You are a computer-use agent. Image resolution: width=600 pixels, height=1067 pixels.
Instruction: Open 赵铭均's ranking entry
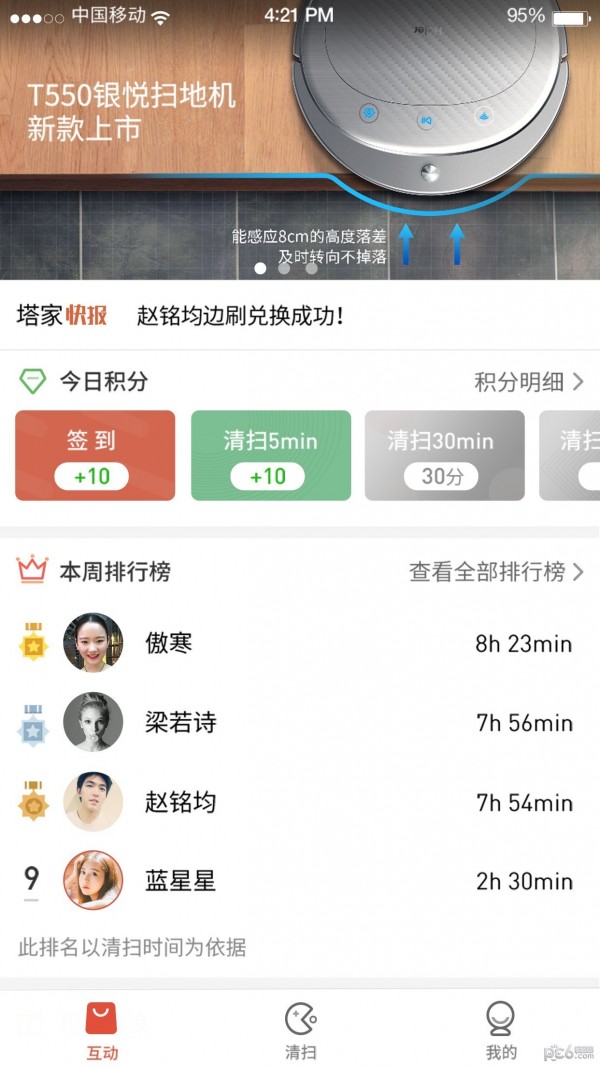pos(300,802)
